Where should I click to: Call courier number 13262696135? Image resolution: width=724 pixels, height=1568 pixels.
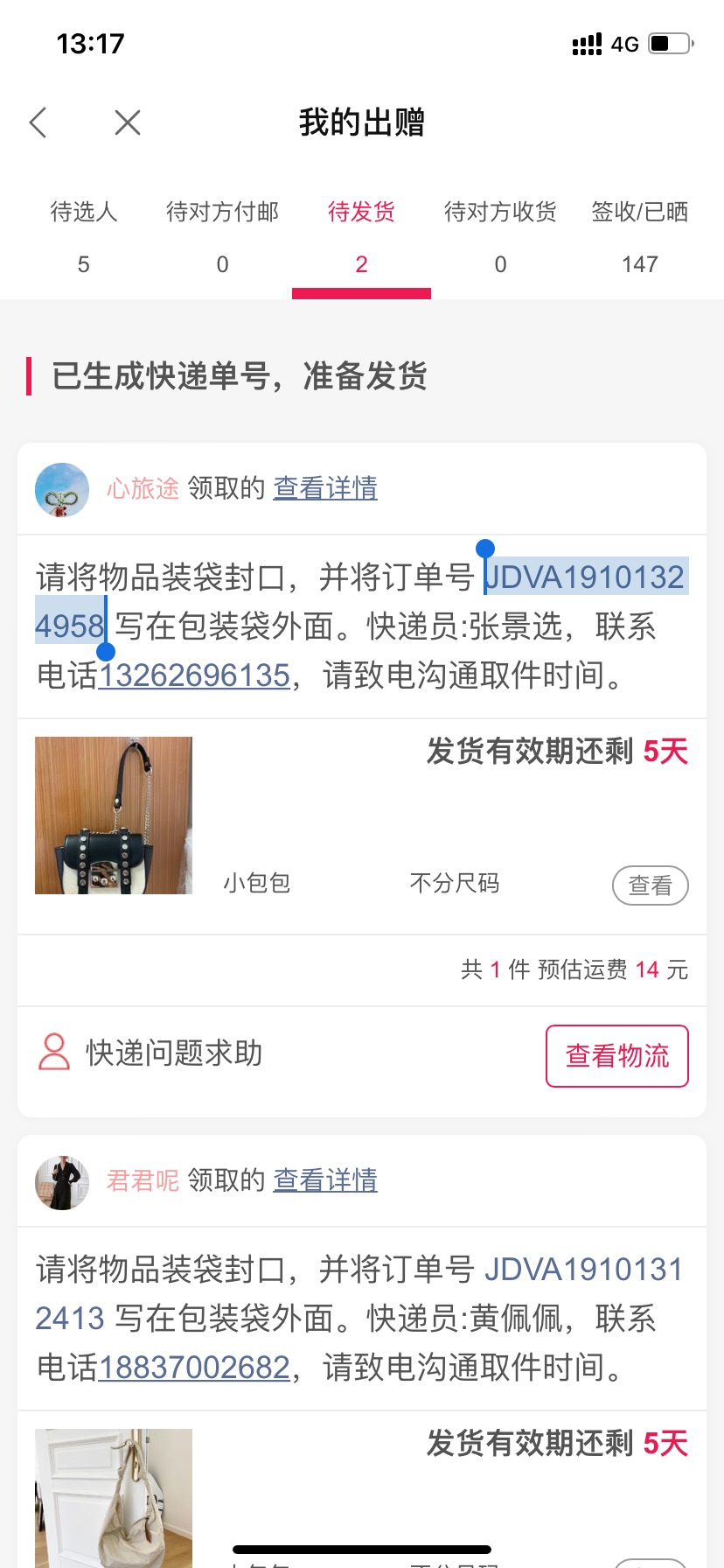tap(194, 675)
